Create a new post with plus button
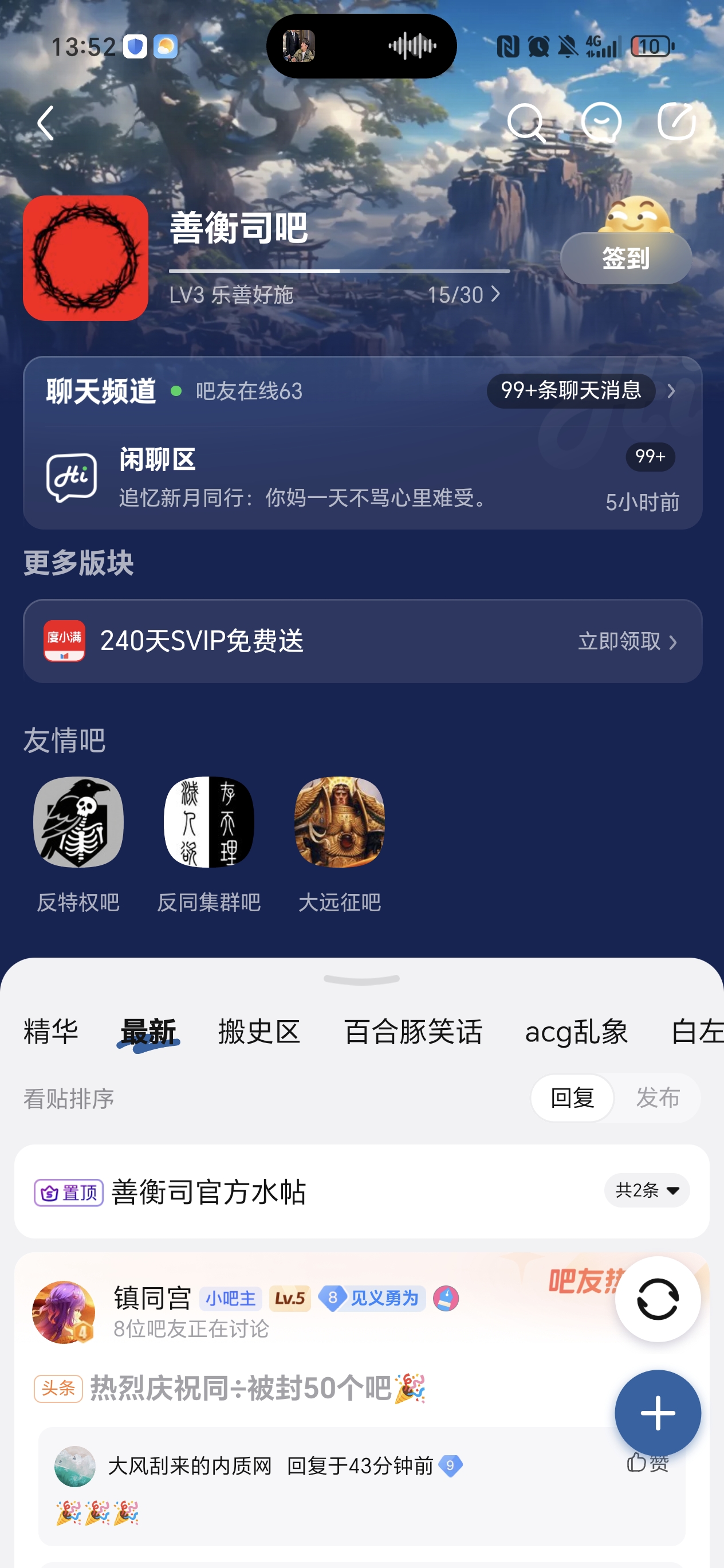Viewport: 724px width, 1568px height. [657, 1413]
